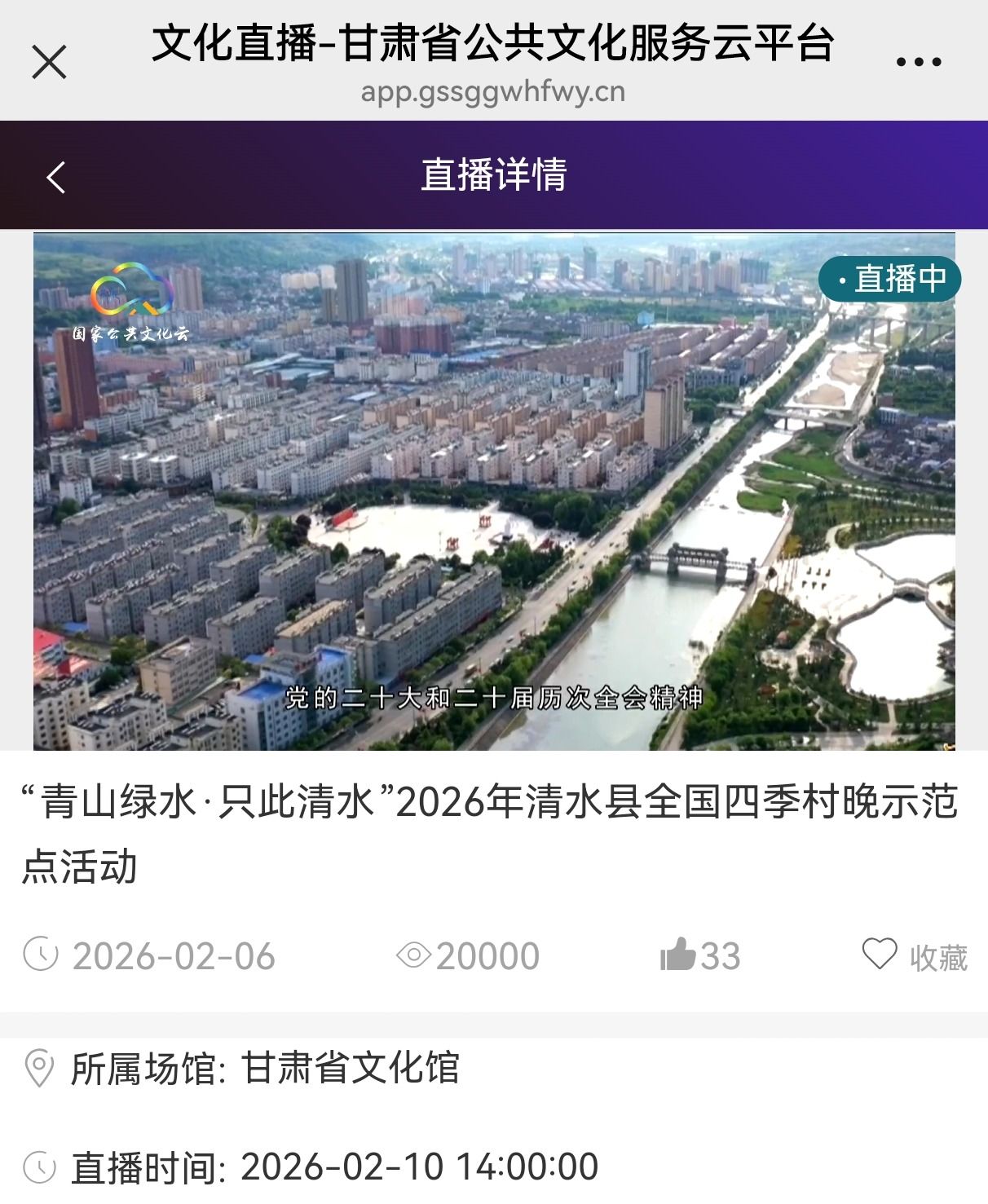
Task: Open the three-dot overflow menu
Action: click(x=919, y=62)
